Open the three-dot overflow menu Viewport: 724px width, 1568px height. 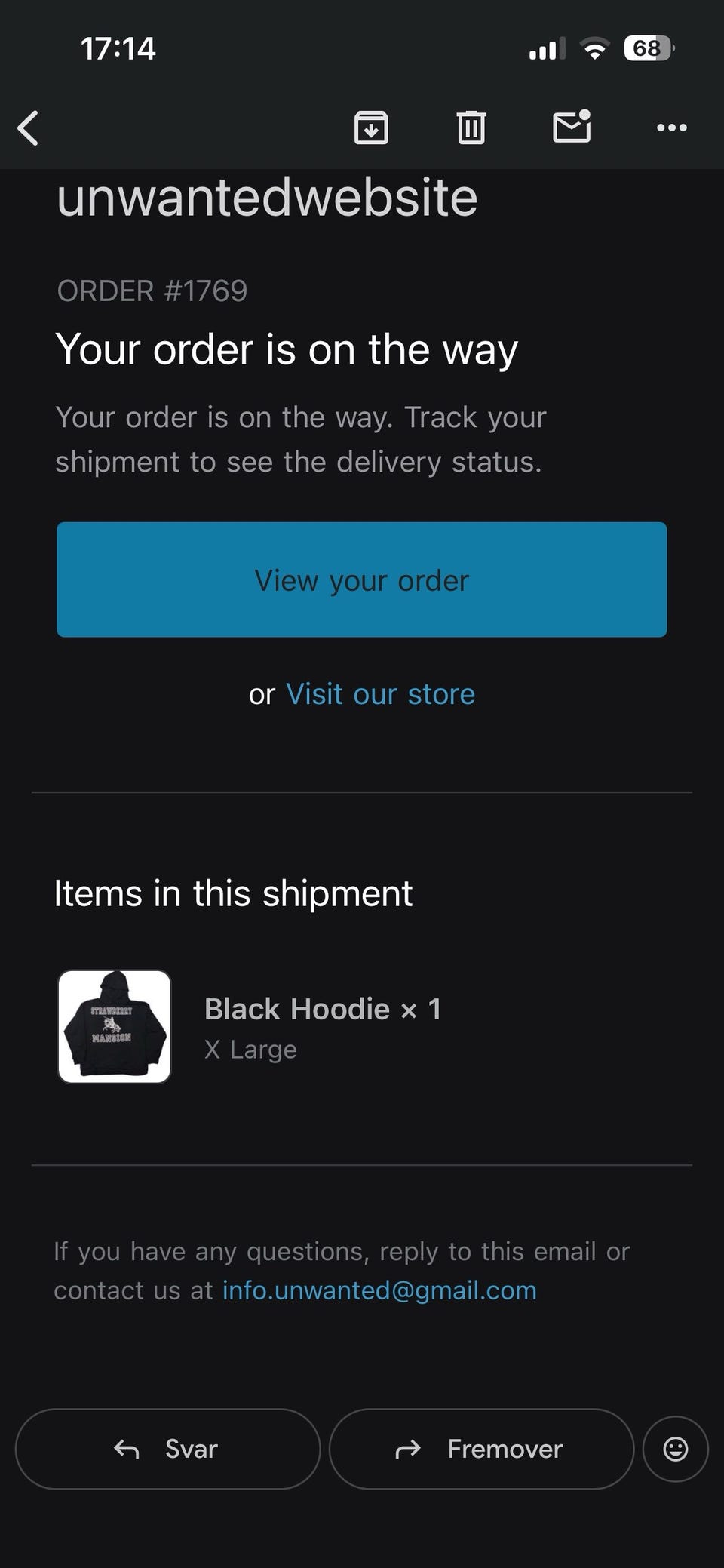(672, 128)
